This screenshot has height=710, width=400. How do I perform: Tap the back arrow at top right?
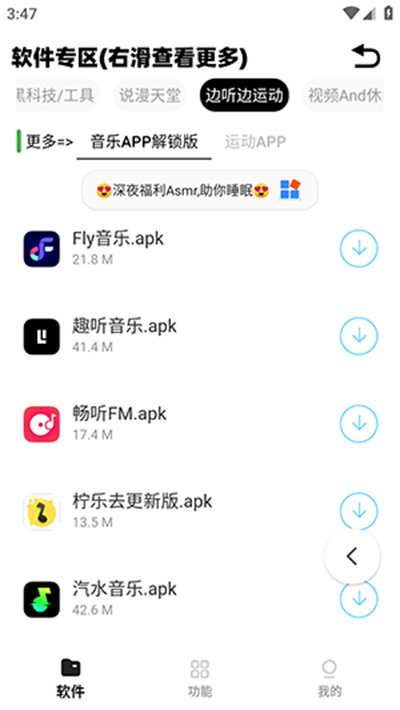365,56
